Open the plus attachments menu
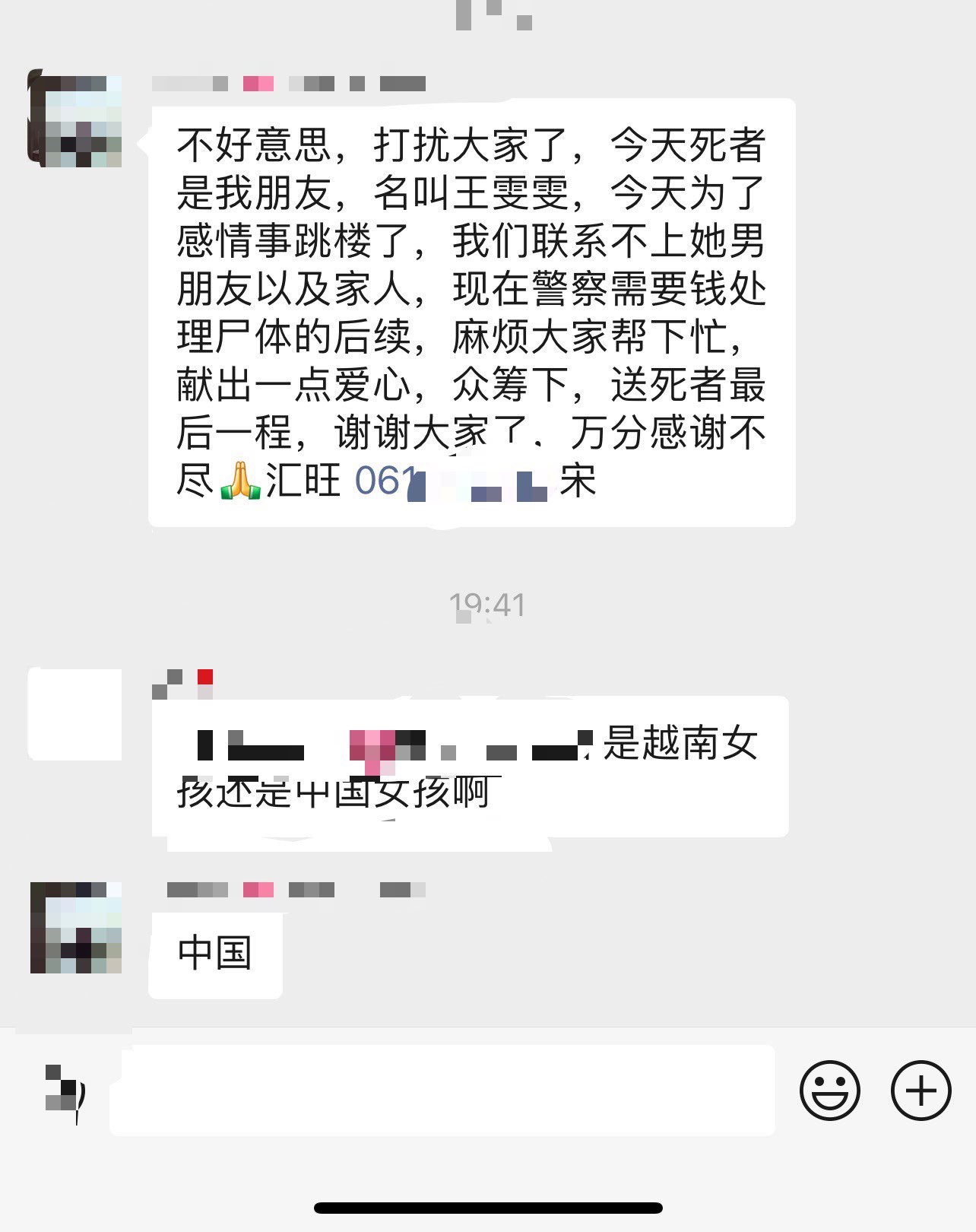The height and width of the screenshot is (1232, 976). 921,1091
